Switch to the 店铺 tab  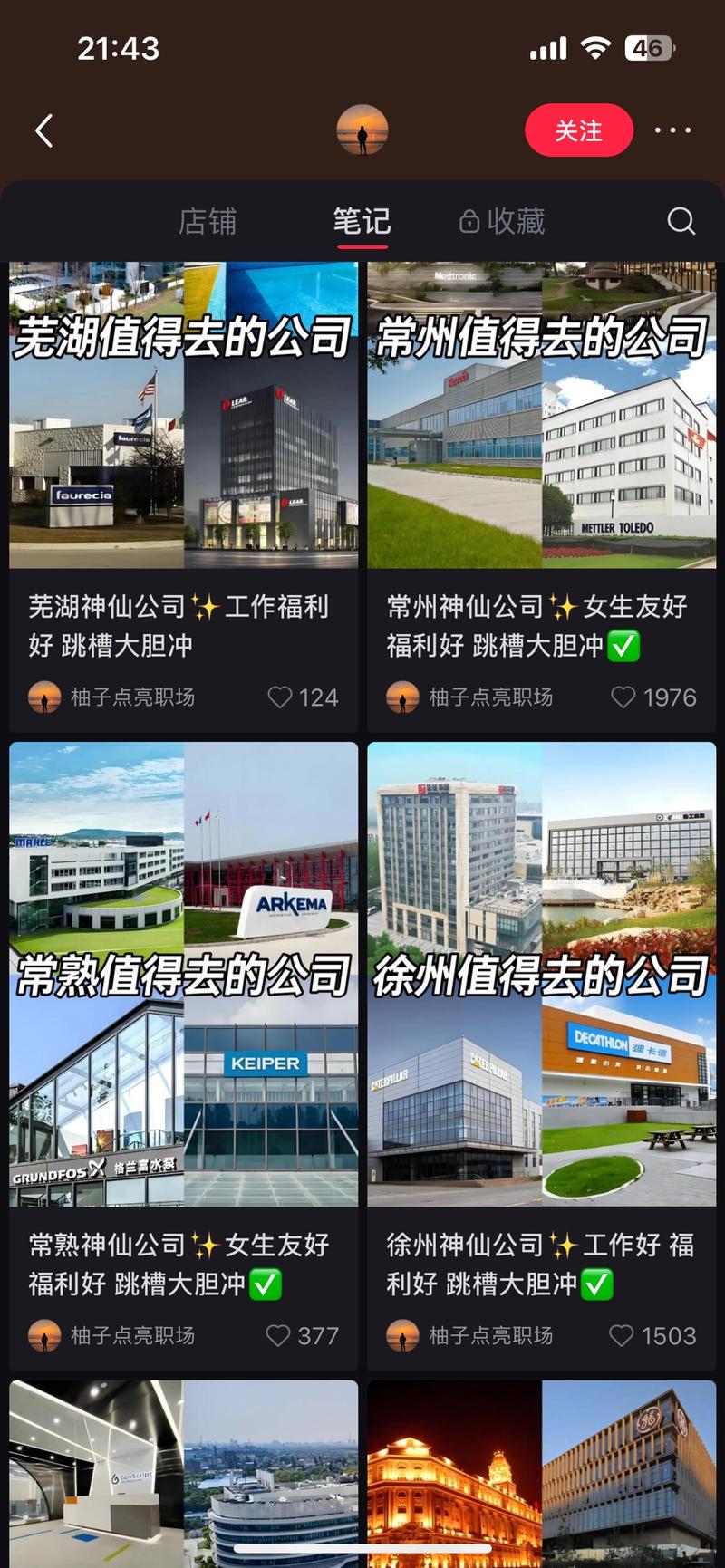pyautogui.click(x=206, y=220)
